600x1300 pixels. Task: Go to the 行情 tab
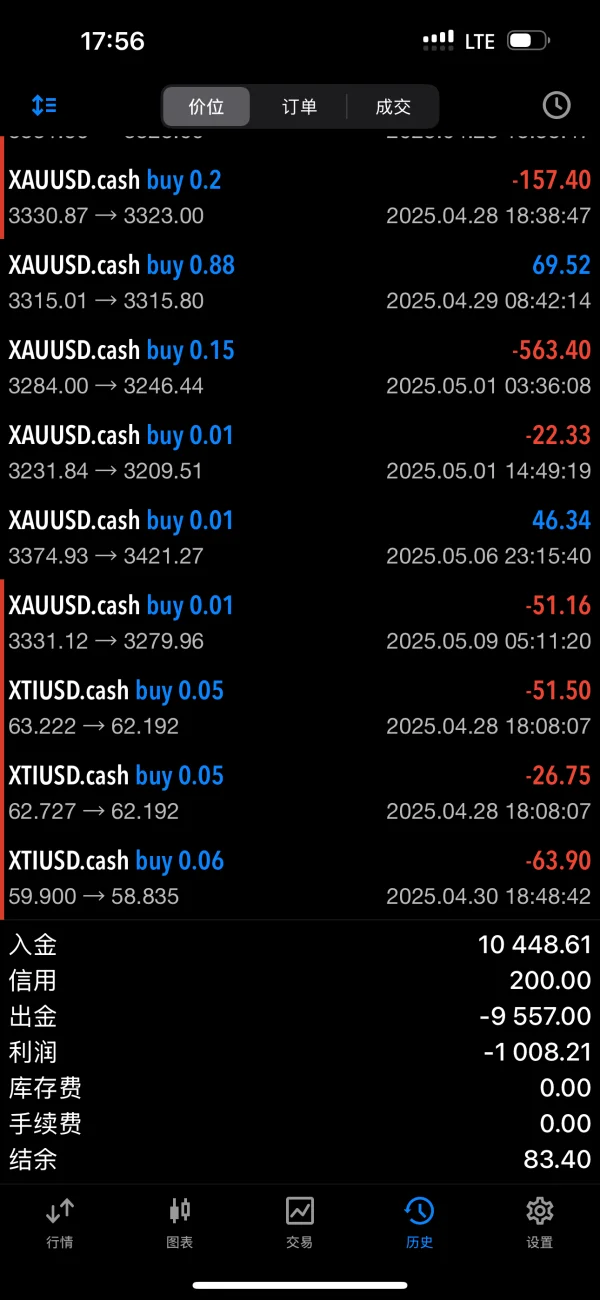pyautogui.click(x=60, y=1223)
